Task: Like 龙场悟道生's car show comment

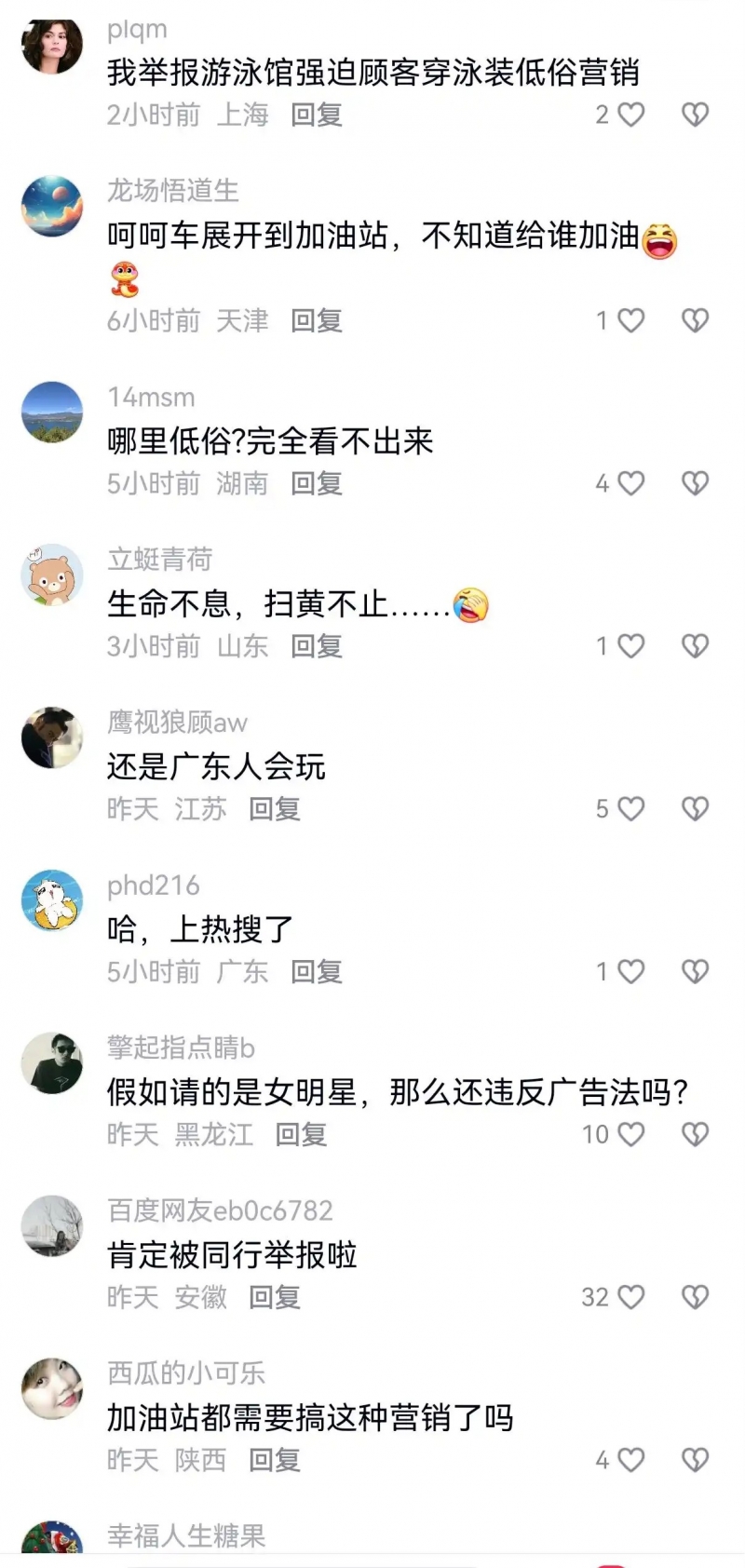Action: point(632,320)
